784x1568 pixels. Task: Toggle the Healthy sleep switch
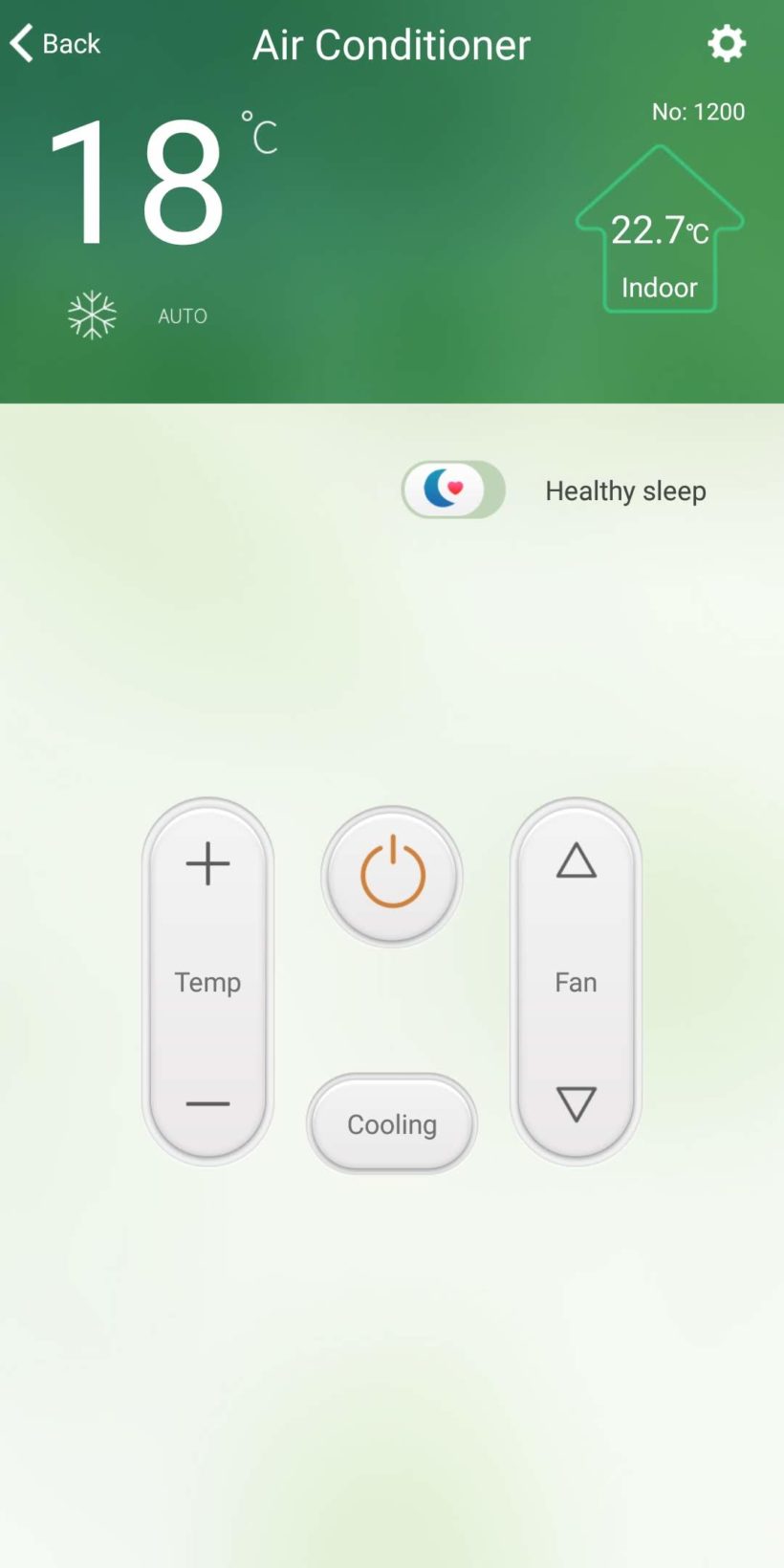pos(453,490)
